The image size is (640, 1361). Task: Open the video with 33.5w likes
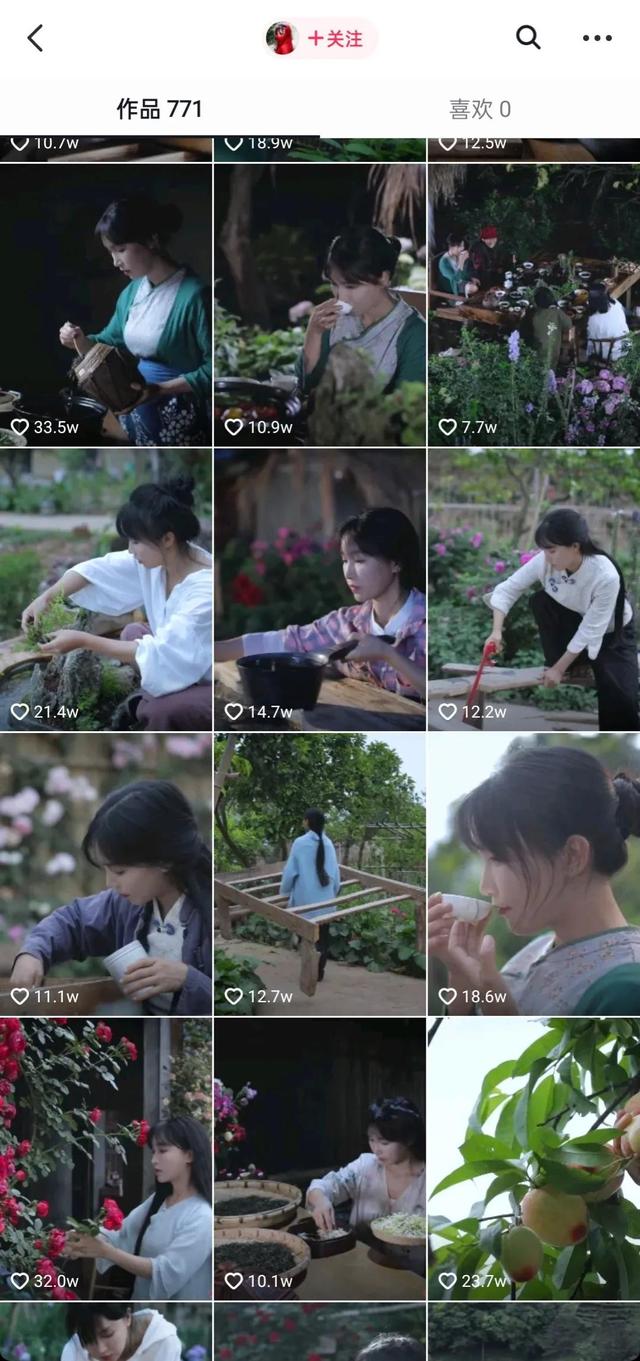[x=106, y=304]
